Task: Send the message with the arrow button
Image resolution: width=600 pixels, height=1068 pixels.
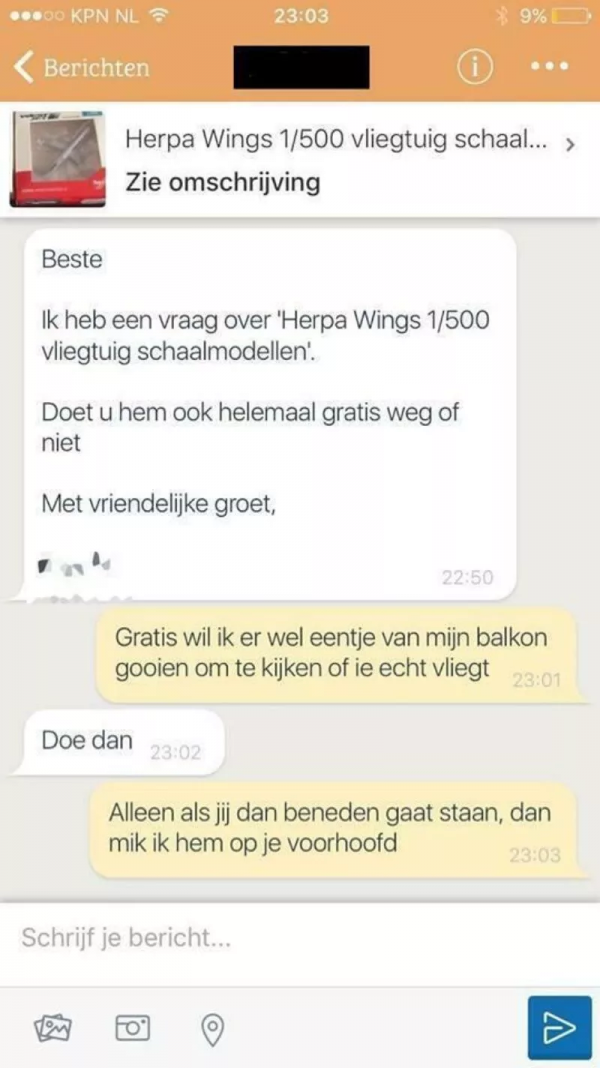Action: tap(559, 1027)
